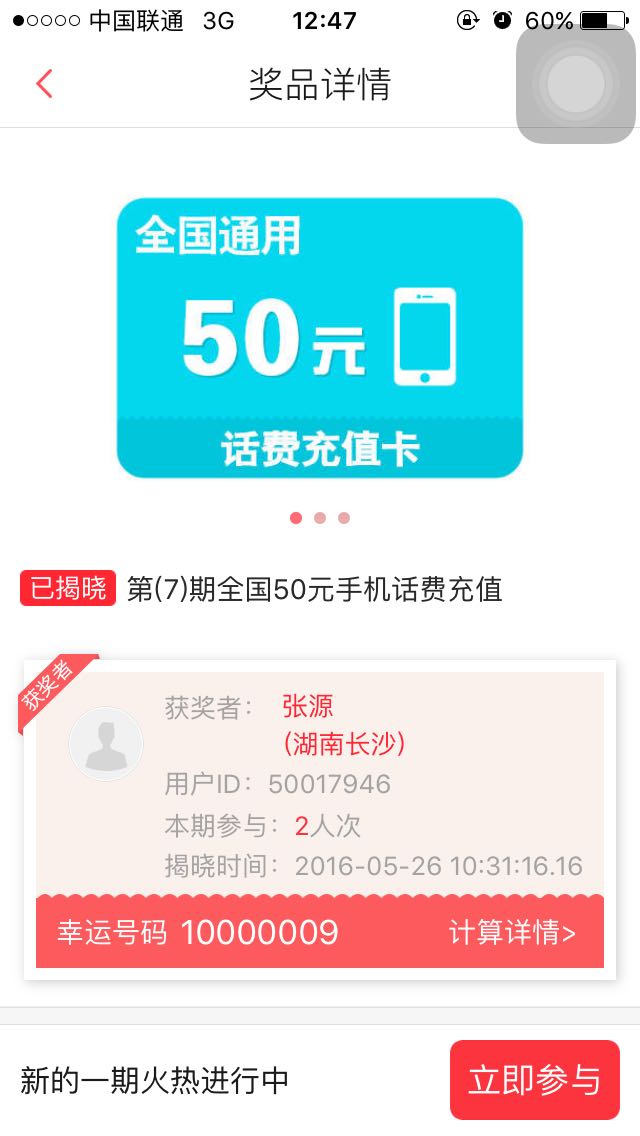
Task: Open the 50元 话费充值卡 prize image
Action: pos(320,338)
